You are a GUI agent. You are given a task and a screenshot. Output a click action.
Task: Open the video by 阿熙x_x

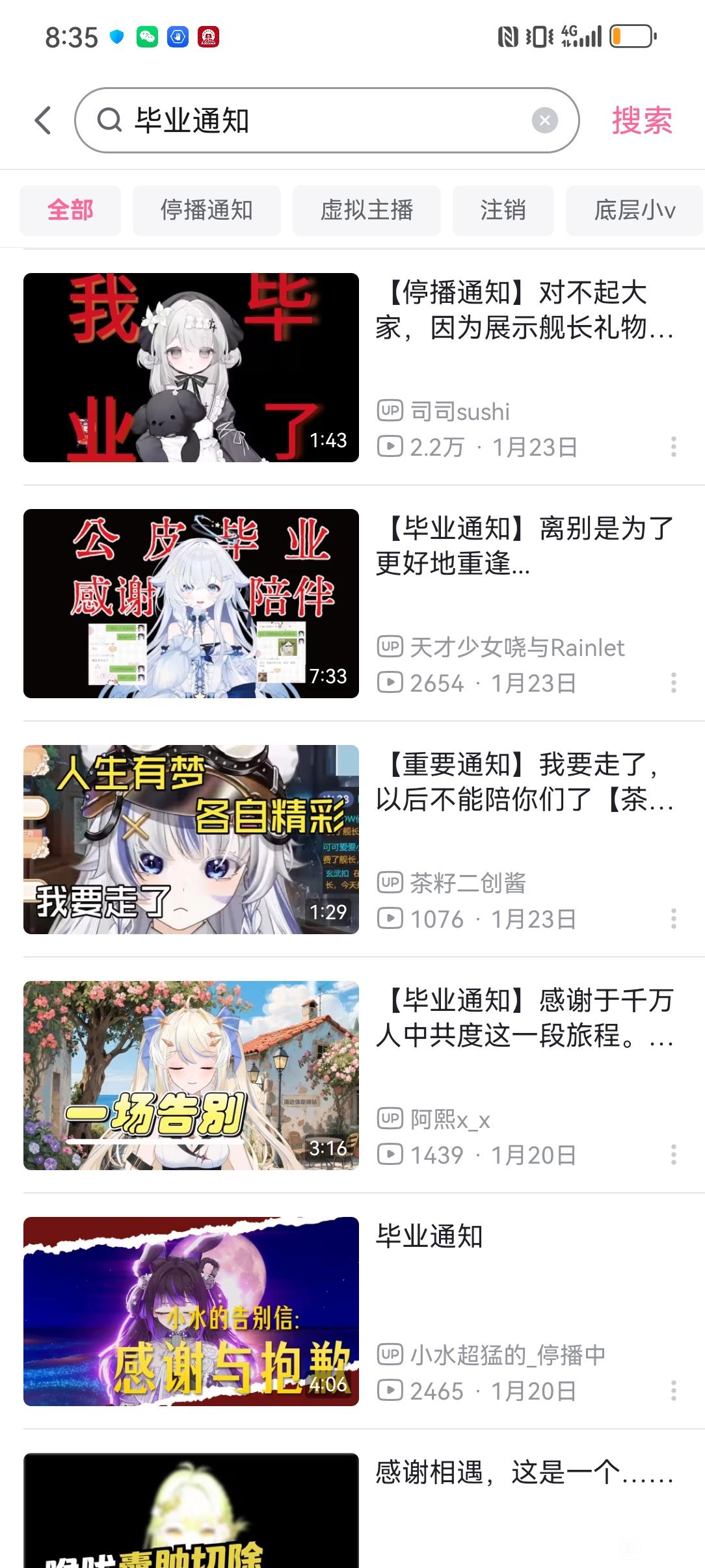(191, 1075)
